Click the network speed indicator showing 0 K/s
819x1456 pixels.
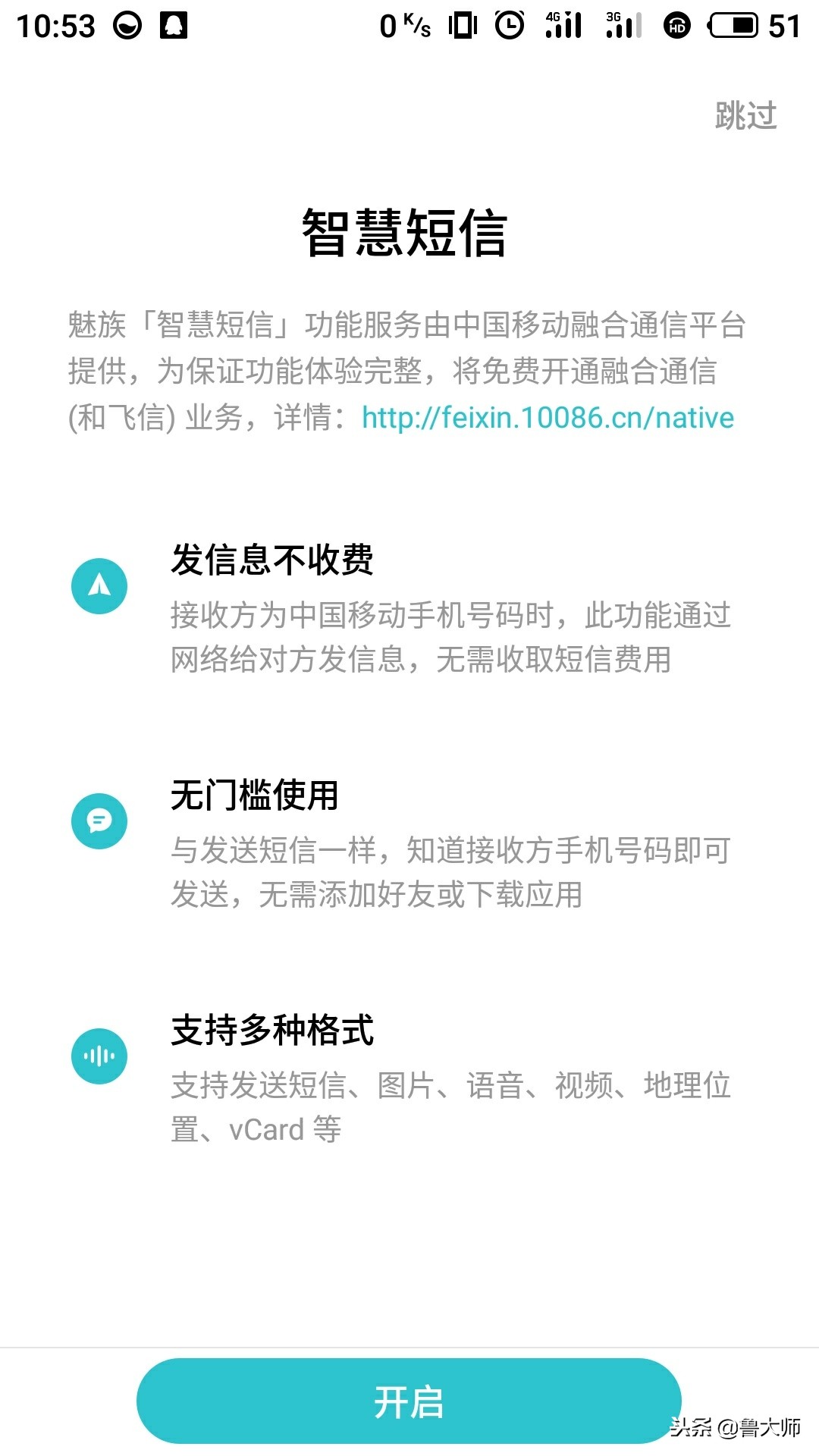tap(406, 25)
